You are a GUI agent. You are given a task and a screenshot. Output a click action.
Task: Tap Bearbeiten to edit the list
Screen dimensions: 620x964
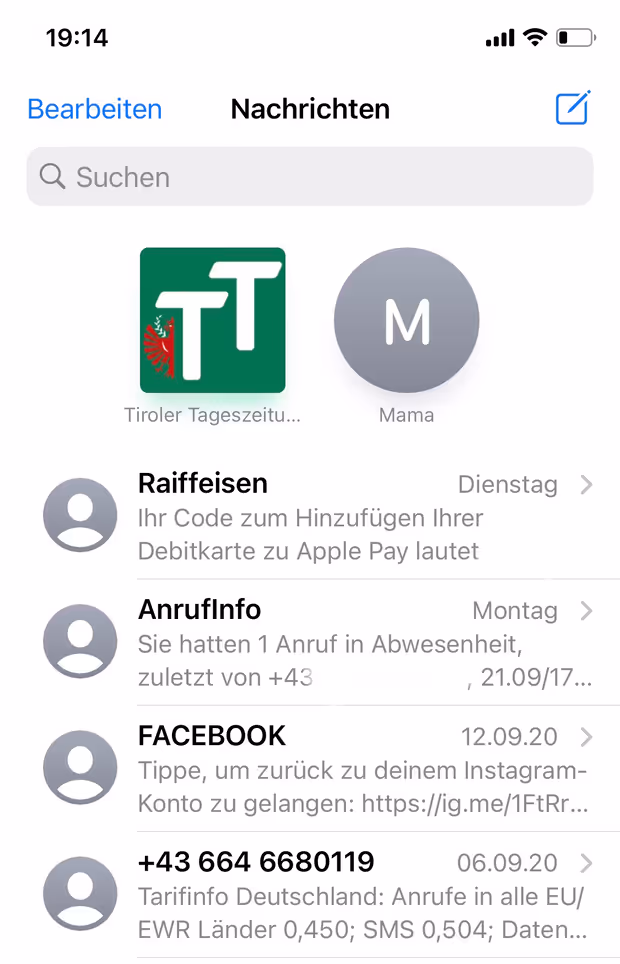tap(95, 109)
